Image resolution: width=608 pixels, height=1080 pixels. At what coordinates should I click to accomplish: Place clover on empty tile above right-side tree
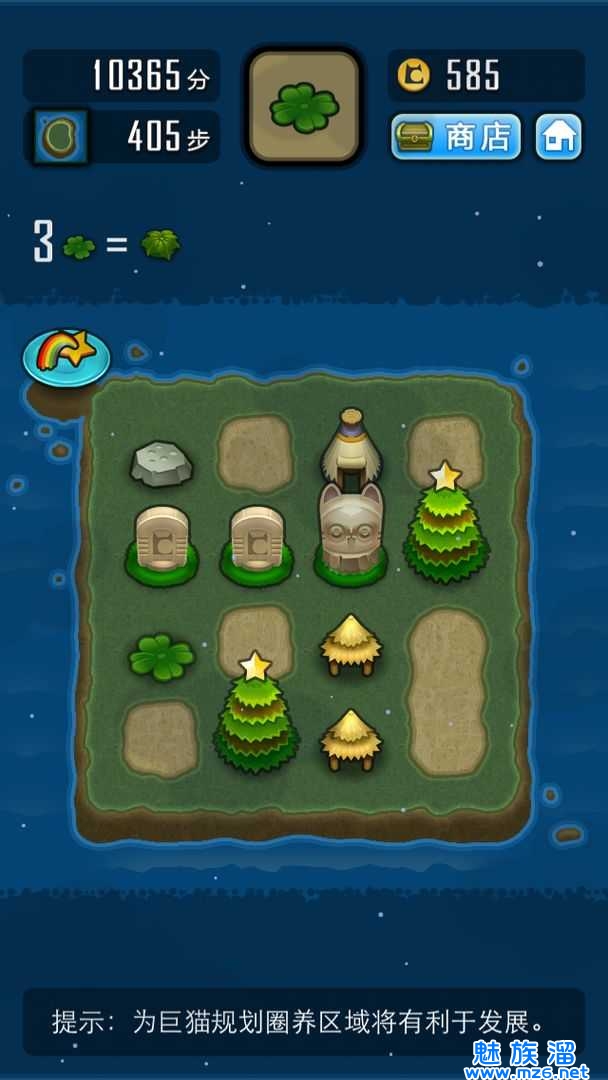tap(447, 440)
